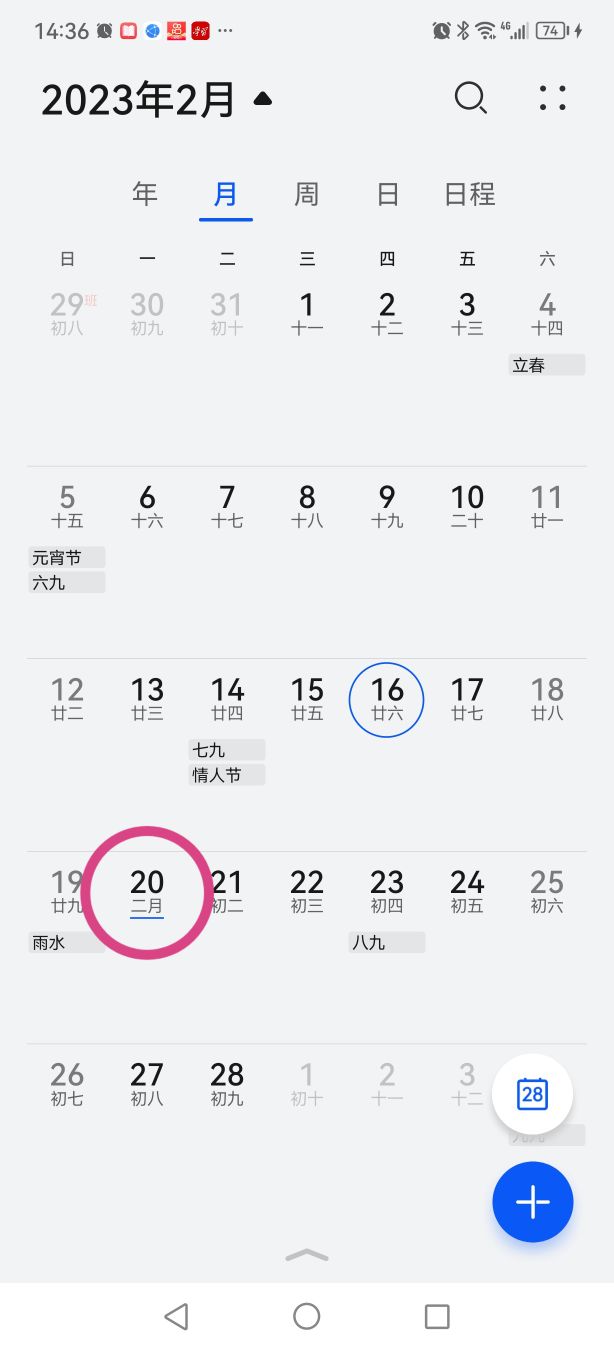
Task: Switch to the 日 view tab
Action: pos(387,194)
